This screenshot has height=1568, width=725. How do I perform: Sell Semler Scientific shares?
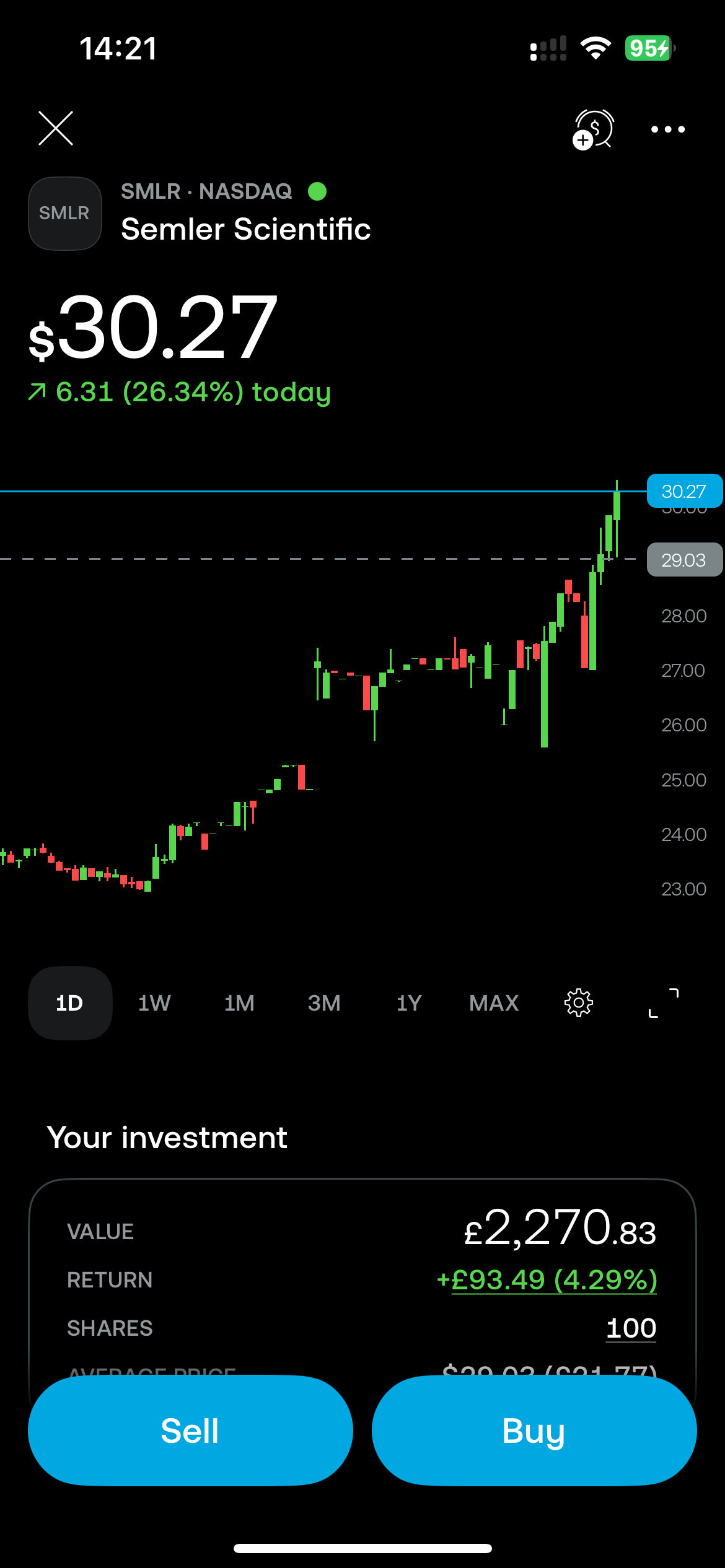[x=190, y=1431]
